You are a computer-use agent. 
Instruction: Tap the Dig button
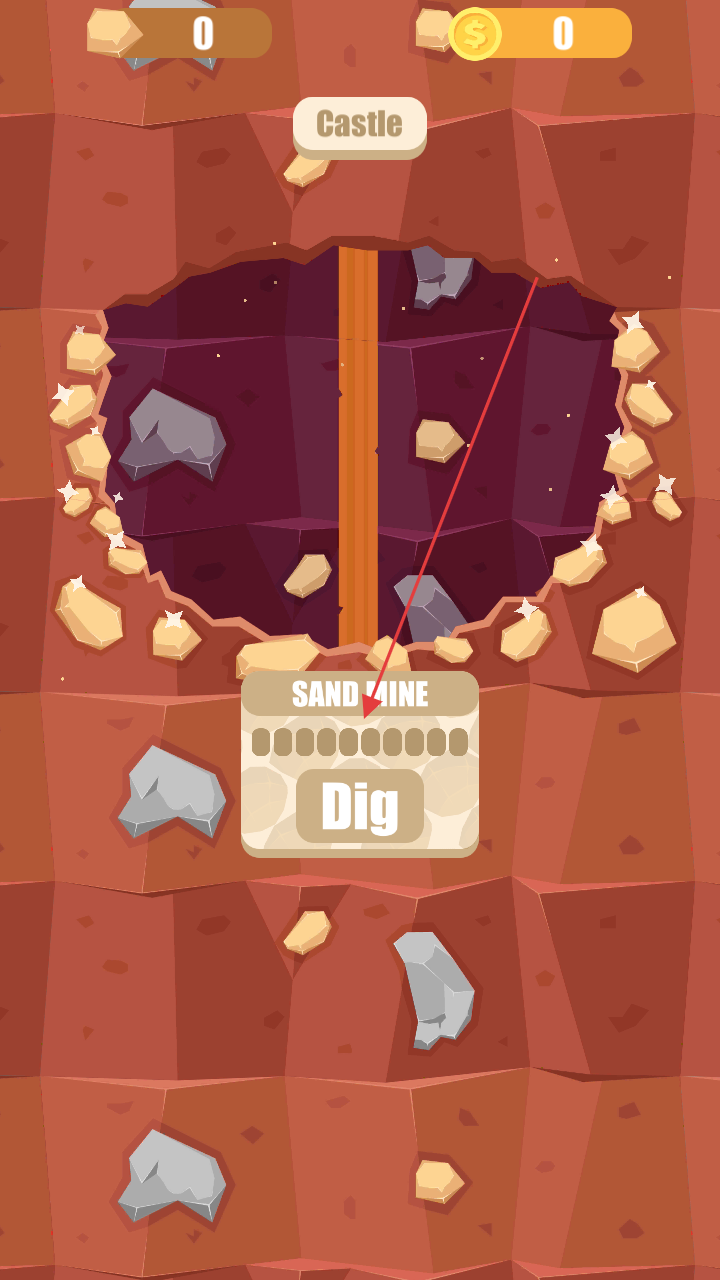pyautogui.click(x=360, y=805)
